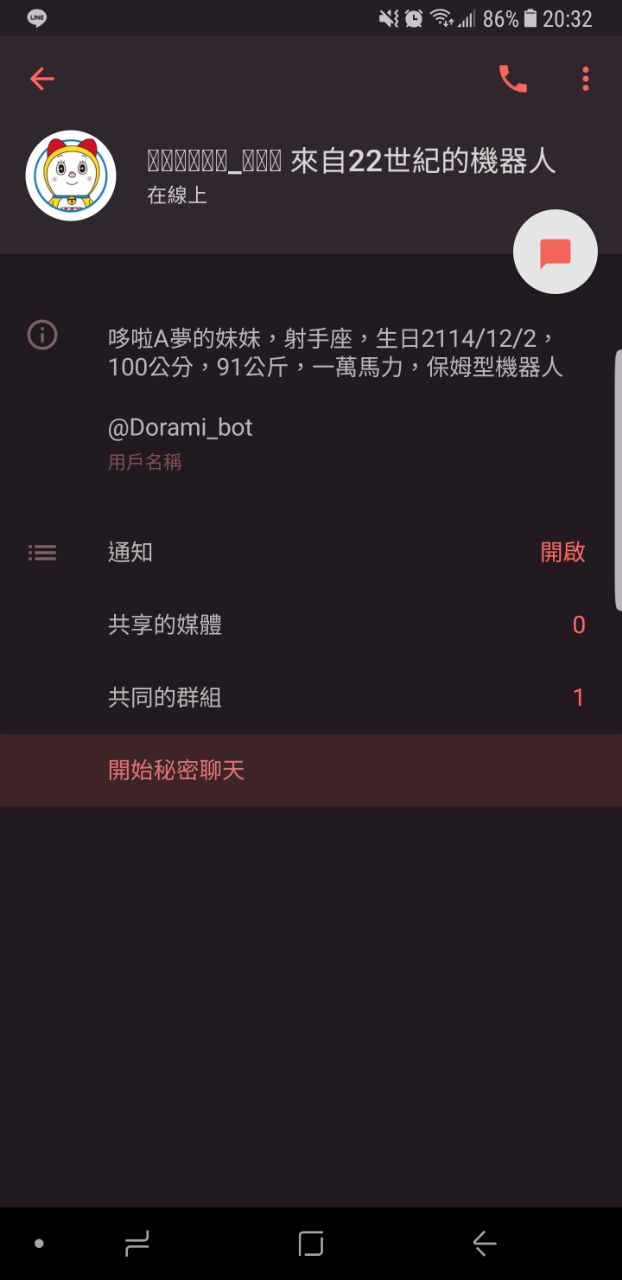
Task: Go back using the top-left arrow
Action: point(42,79)
